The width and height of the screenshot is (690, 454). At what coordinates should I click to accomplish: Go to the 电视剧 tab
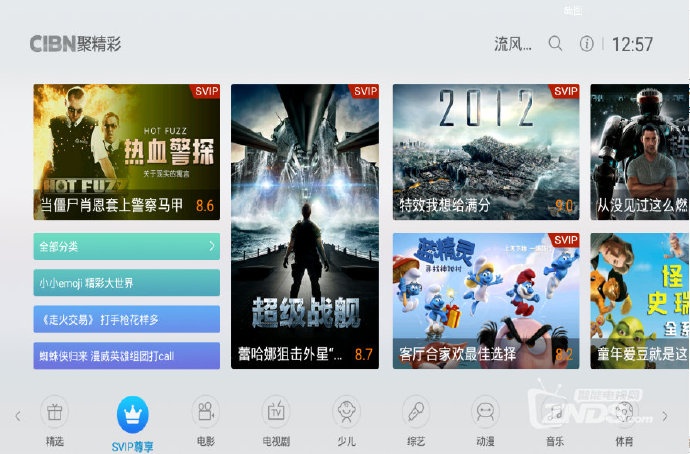pyautogui.click(x=276, y=420)
